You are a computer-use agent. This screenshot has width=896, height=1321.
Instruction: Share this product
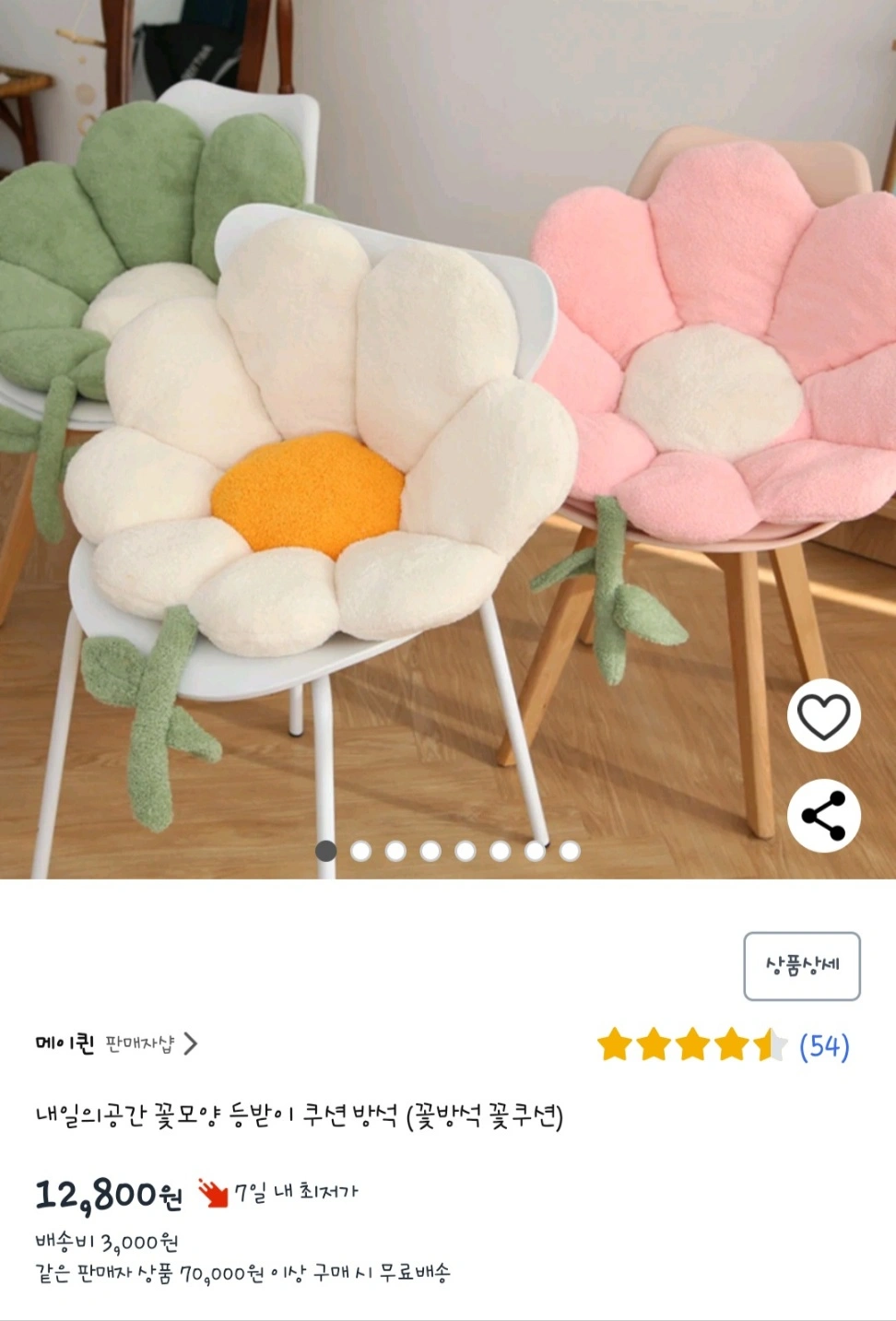click(x=823, y=816)
